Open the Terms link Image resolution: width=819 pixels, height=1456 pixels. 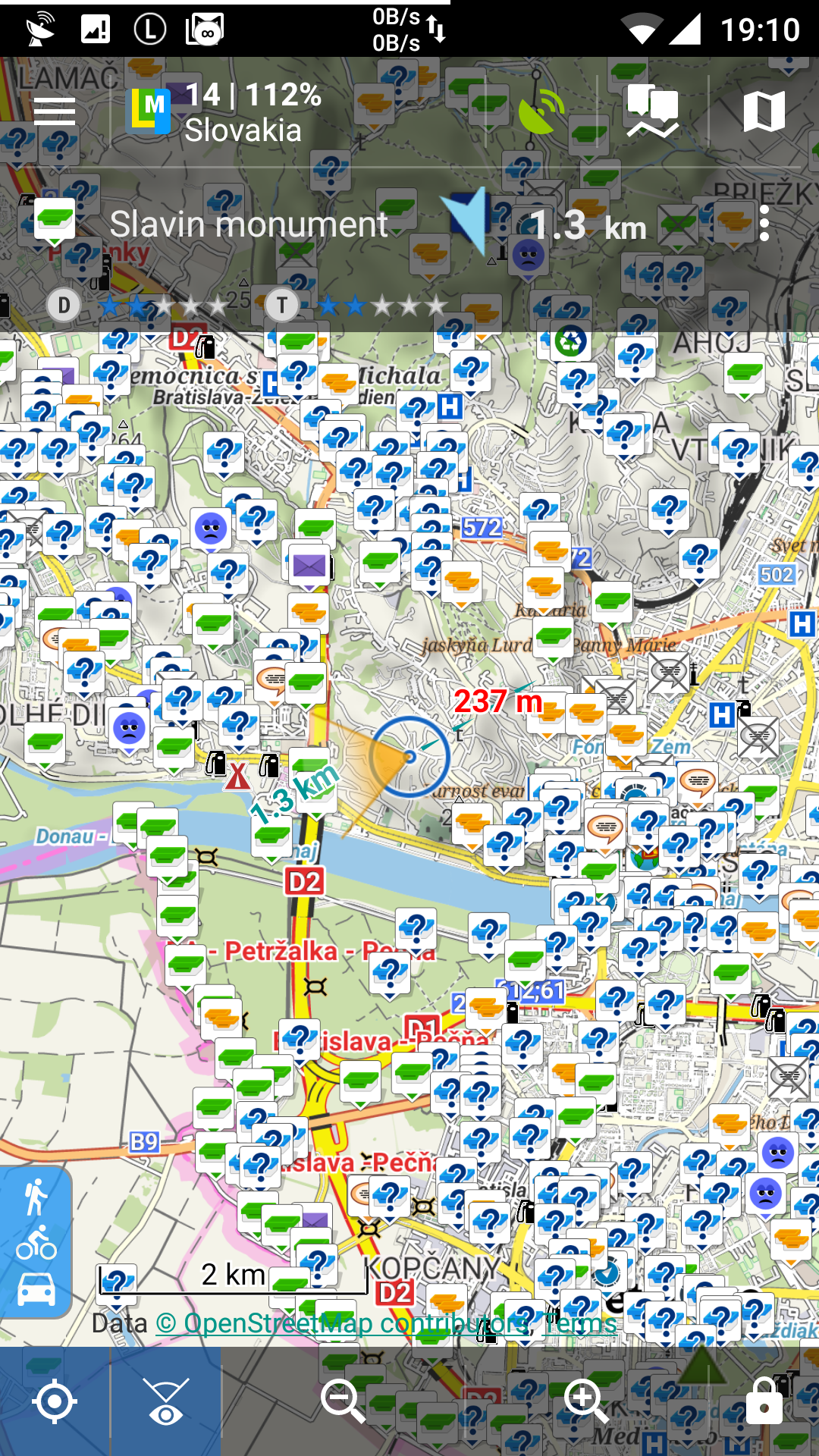click(x=581, y=1323)
